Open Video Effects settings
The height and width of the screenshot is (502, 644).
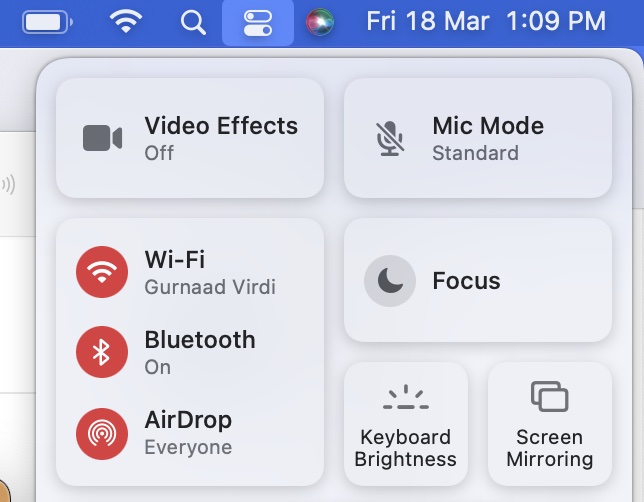point(190,138)
